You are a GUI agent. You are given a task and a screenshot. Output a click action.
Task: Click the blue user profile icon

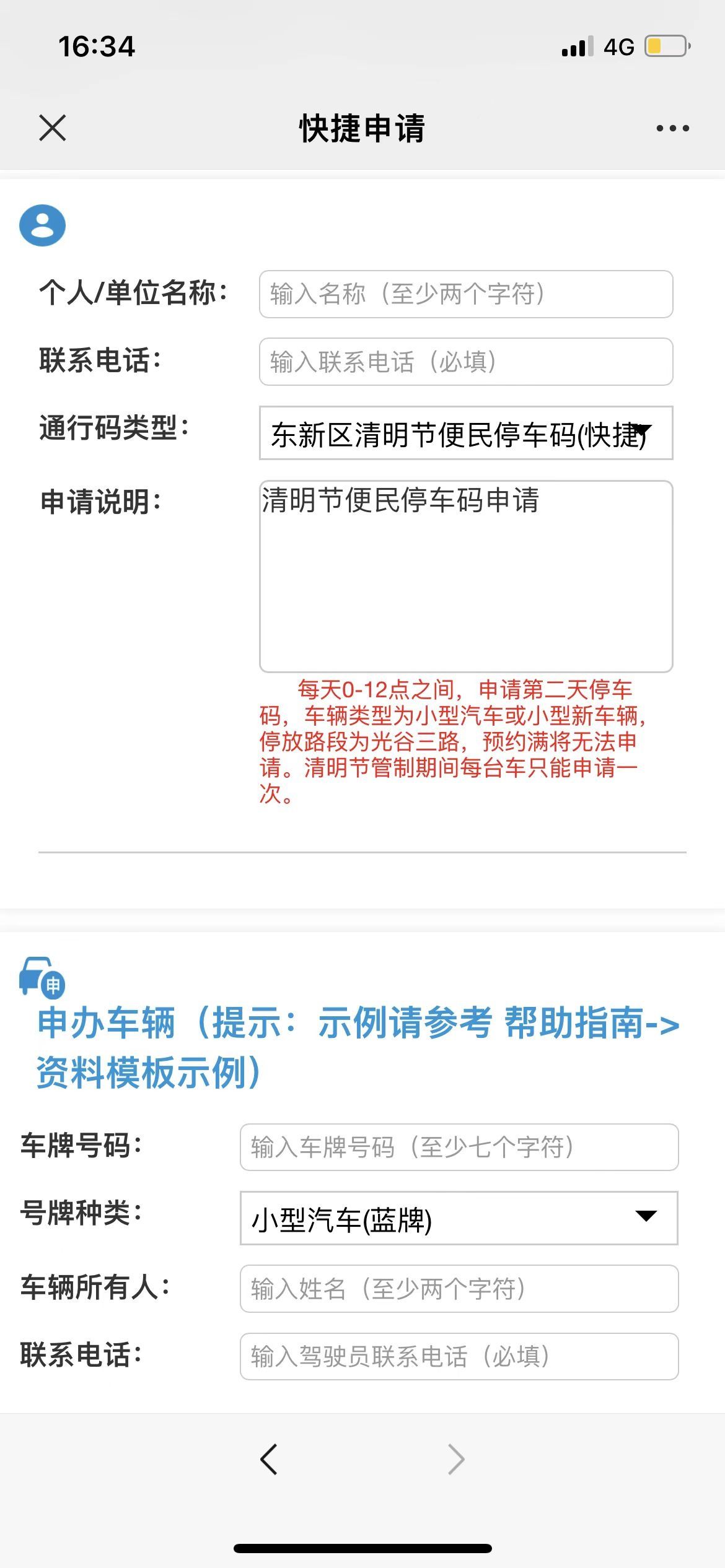[x=43, y=225]
